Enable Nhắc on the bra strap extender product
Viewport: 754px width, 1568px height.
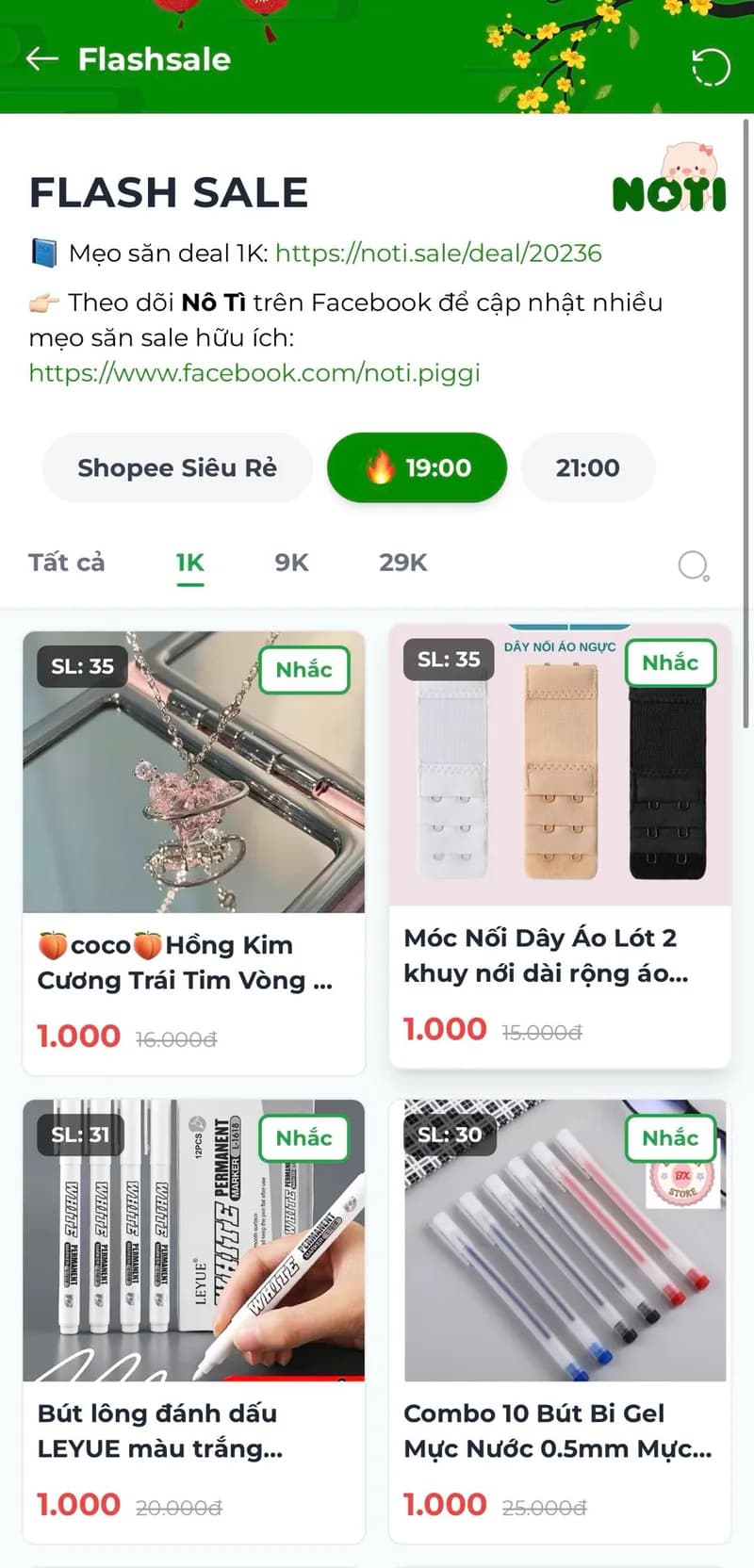tap(670, 662)
